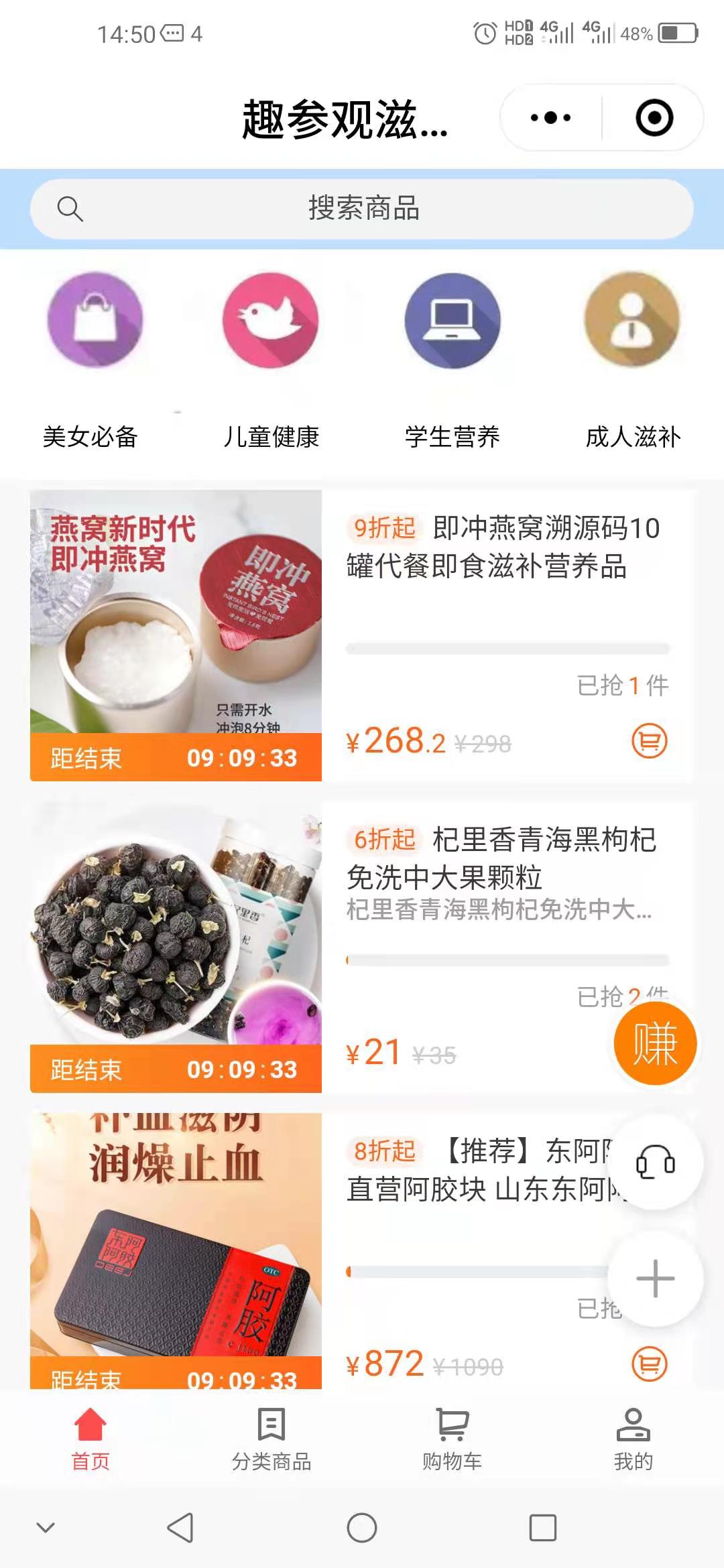724x1568 pixels.
Task: Add the 即冲燕窝 product to cart
Action: pos(650,741)
